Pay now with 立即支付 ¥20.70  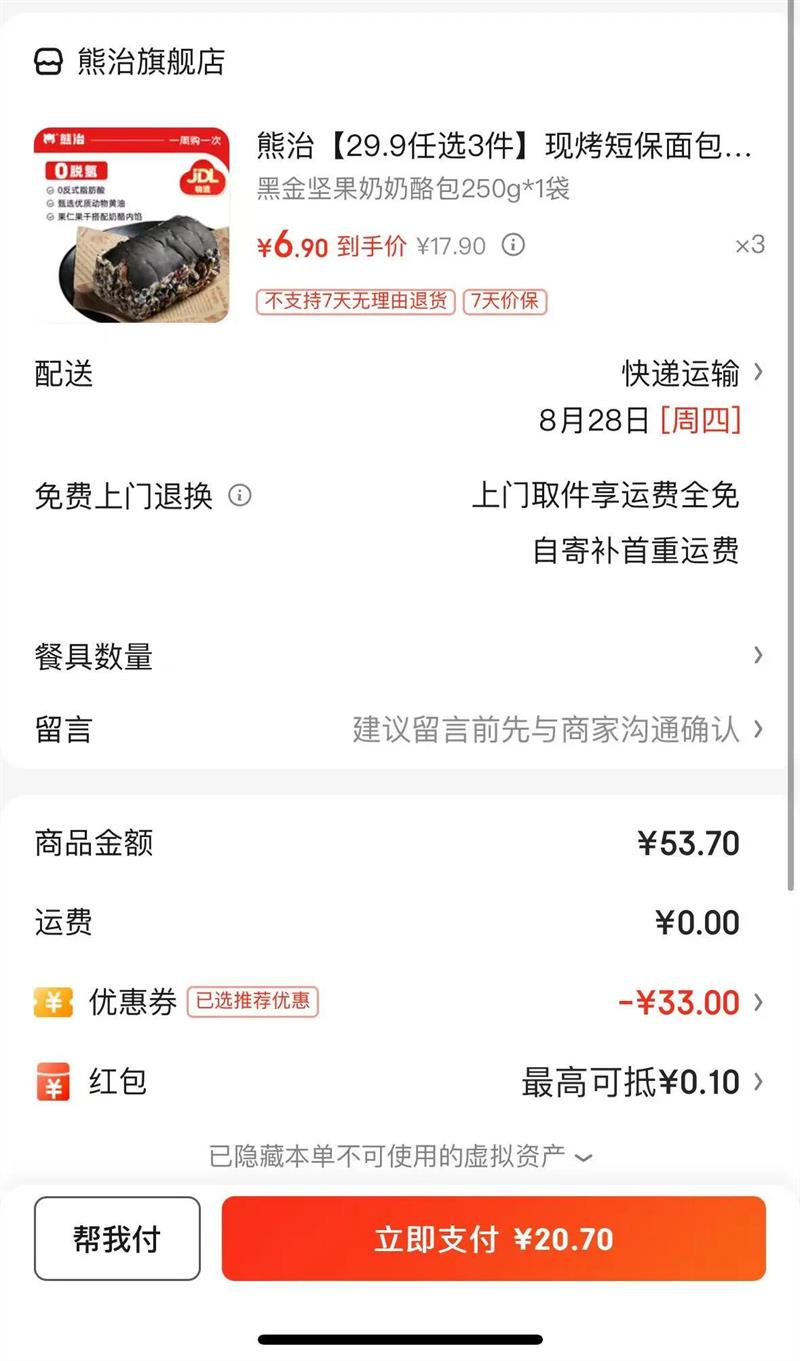[493, 1239]
